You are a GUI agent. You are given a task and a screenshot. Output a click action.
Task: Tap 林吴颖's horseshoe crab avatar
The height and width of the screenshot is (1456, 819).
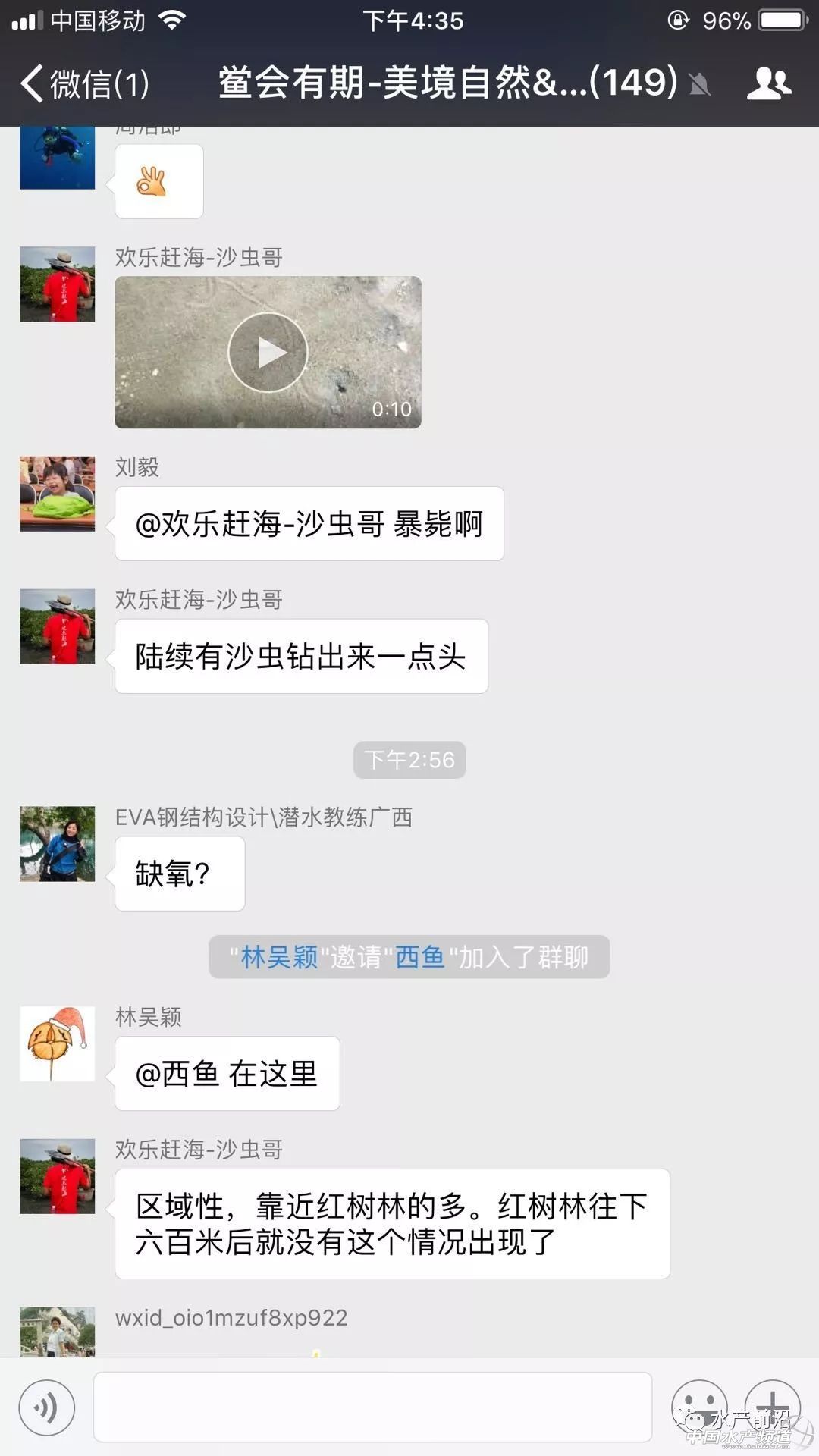[58, 1043]
